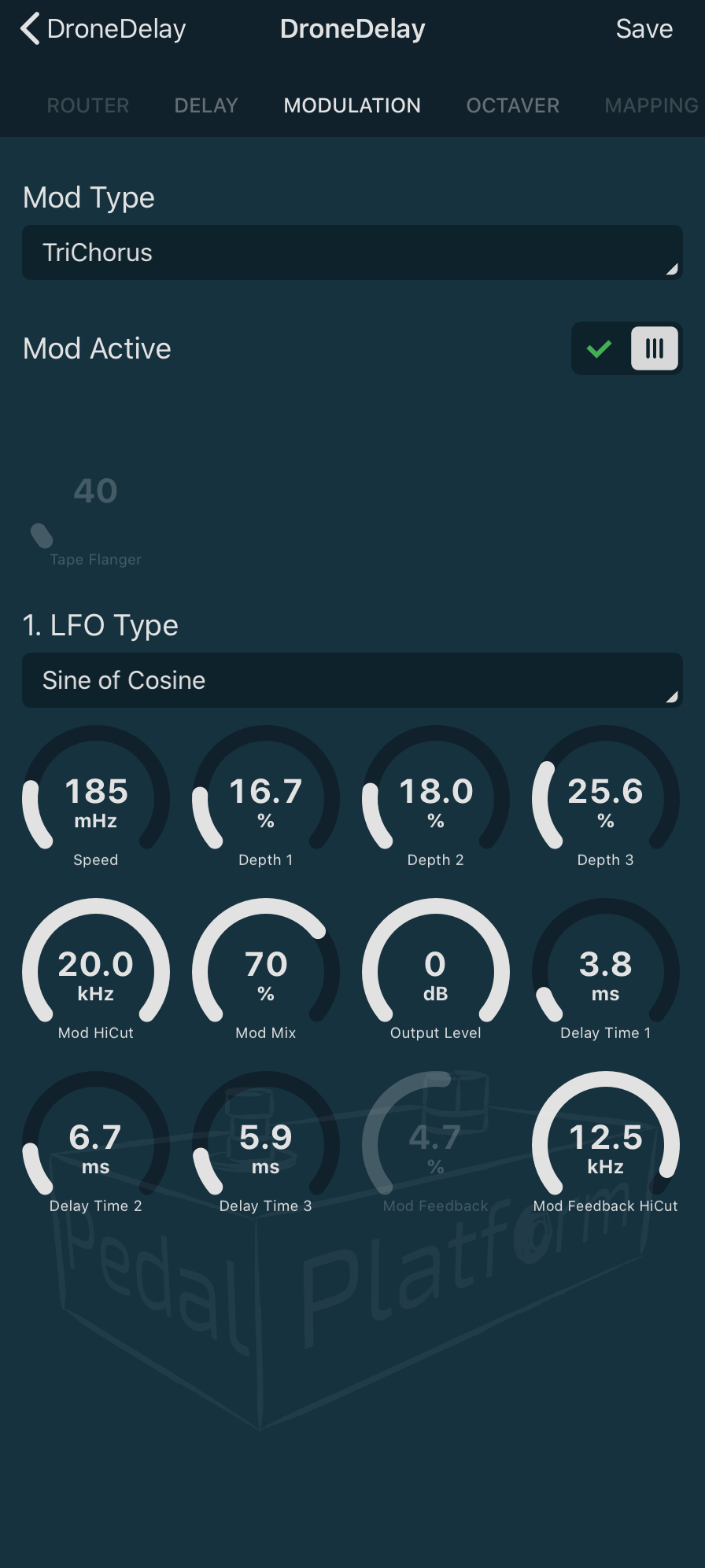Select the Delay Time 3 knob
705x1568 pixels.
tap(266, 1145)
